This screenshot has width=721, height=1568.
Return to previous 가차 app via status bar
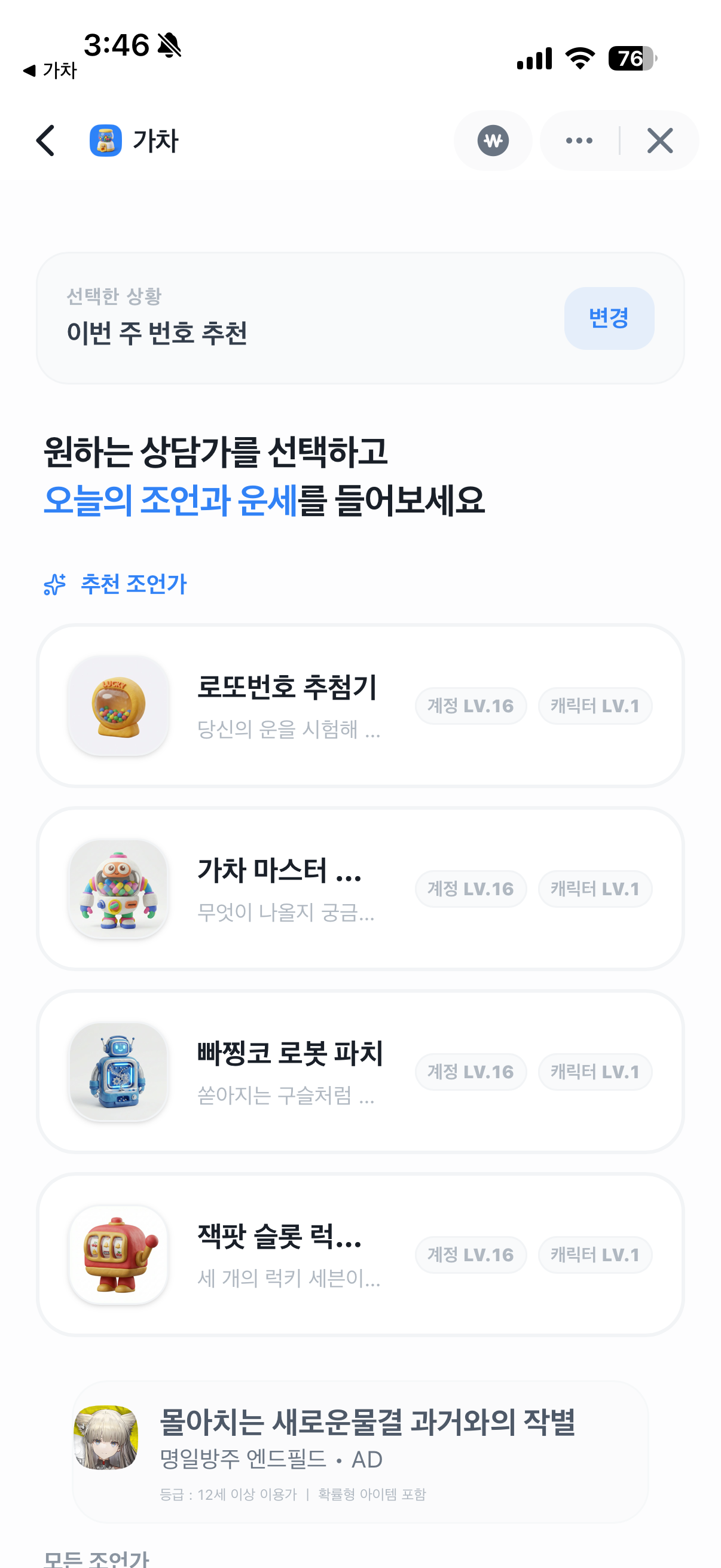coord(50,71)
